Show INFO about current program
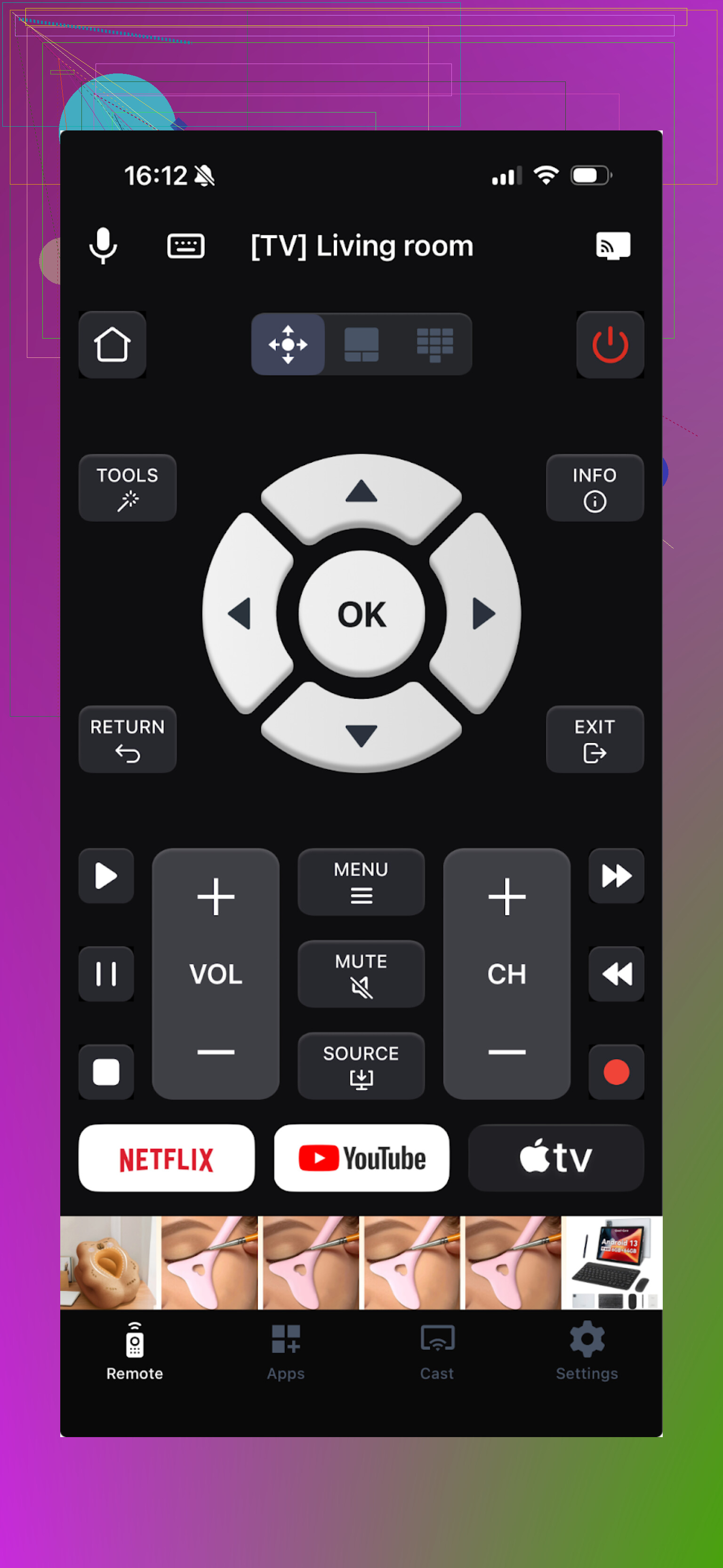The width and height of the screenshot is (723, 1568). (x=594, y=487)
